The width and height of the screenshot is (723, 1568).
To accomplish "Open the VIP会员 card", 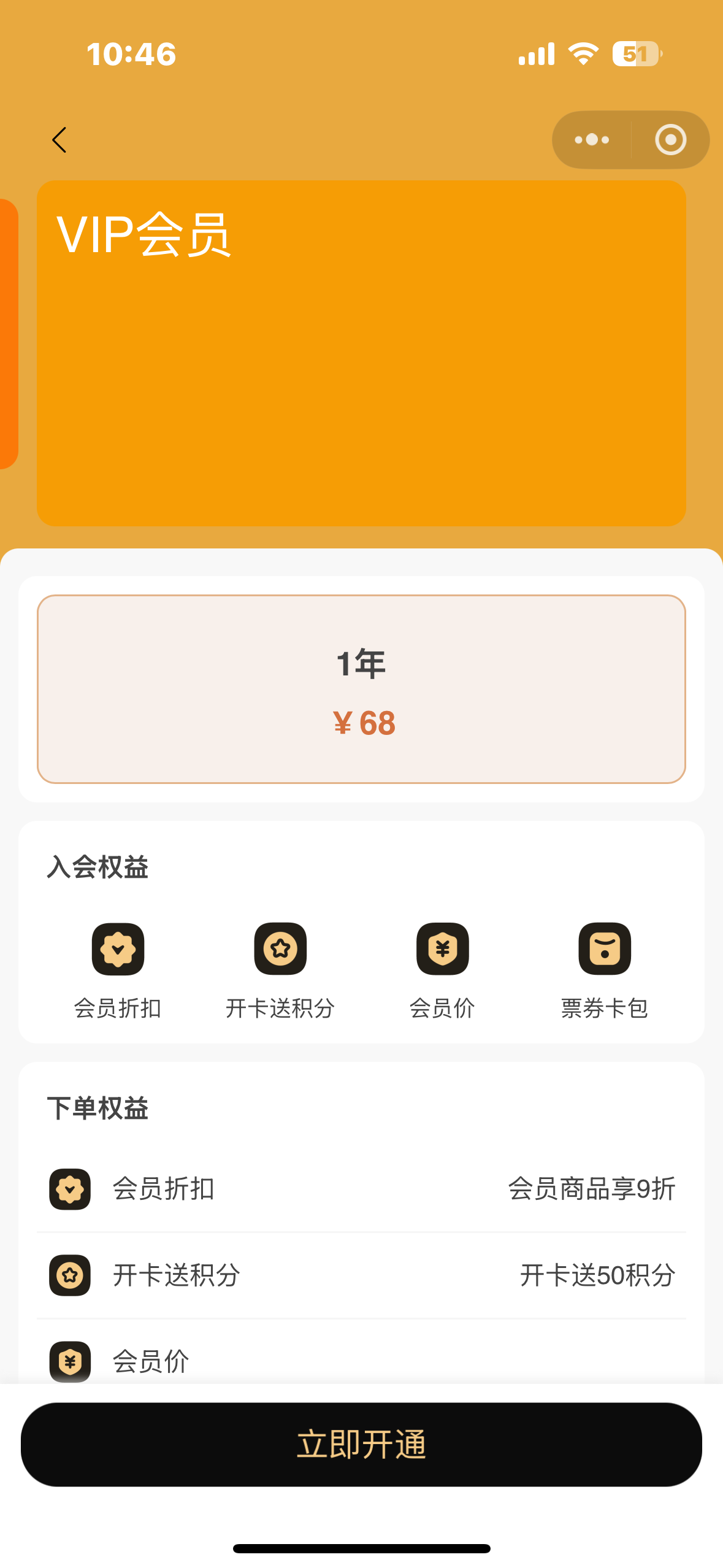I will [361, 353].
